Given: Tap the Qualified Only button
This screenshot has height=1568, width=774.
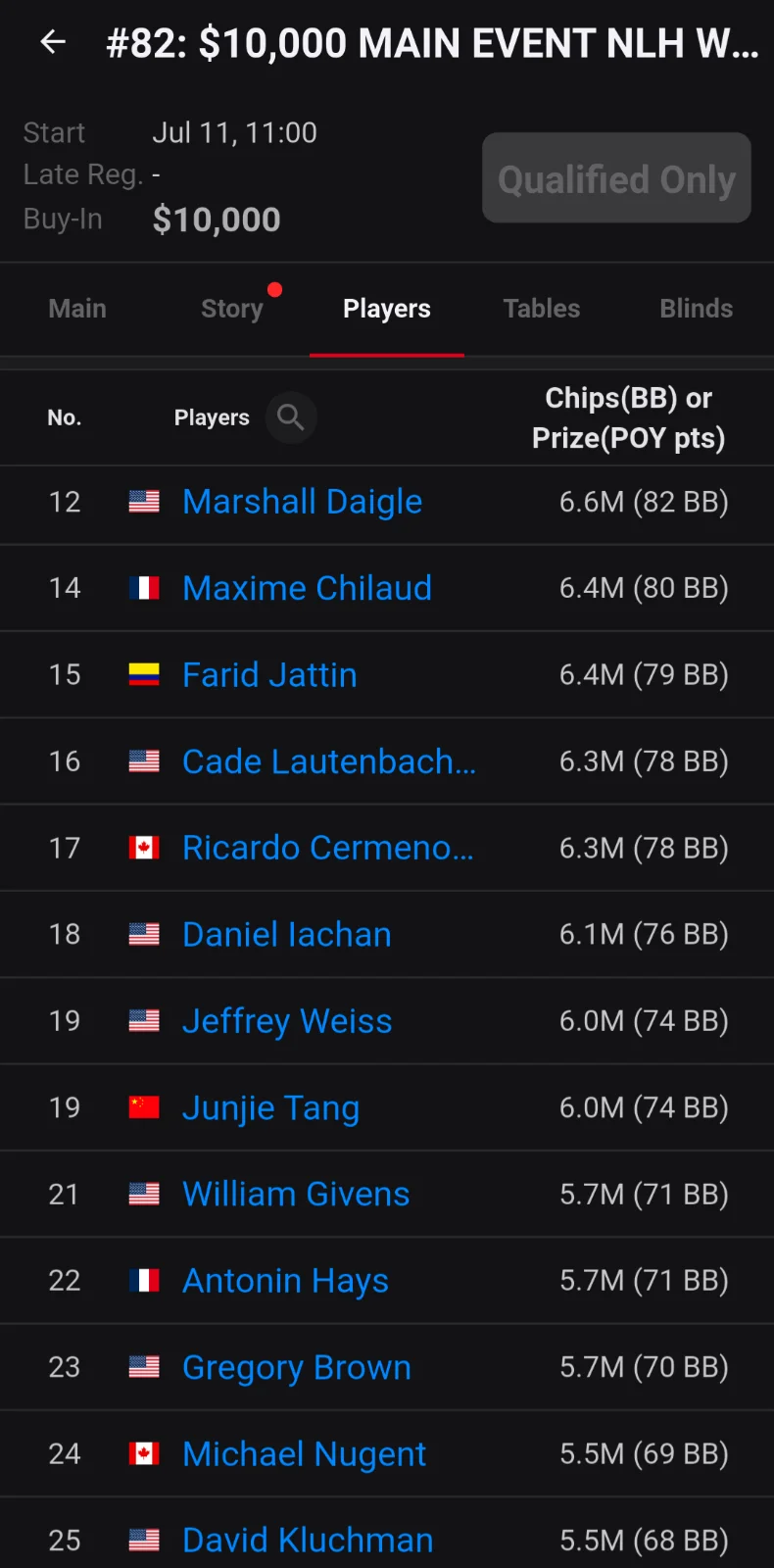Looking at the screenshot, I should coord(616,177).
